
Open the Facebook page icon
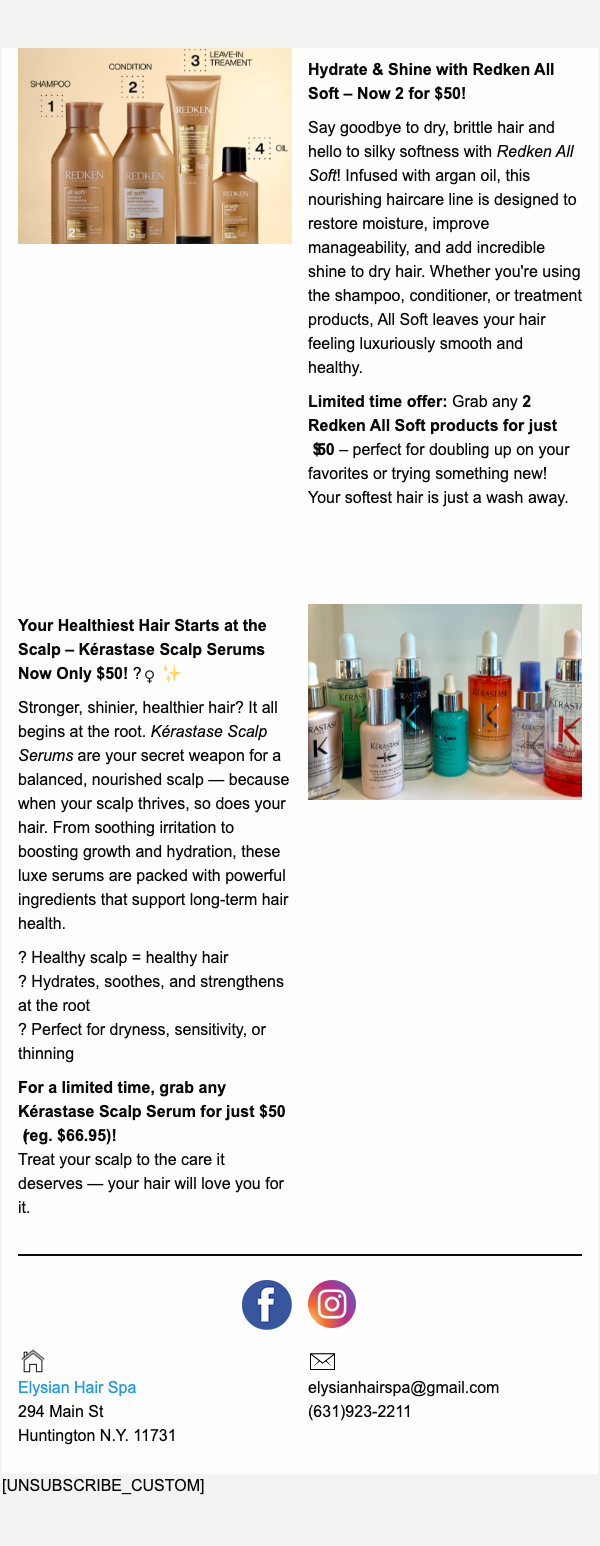(267, 1305)
